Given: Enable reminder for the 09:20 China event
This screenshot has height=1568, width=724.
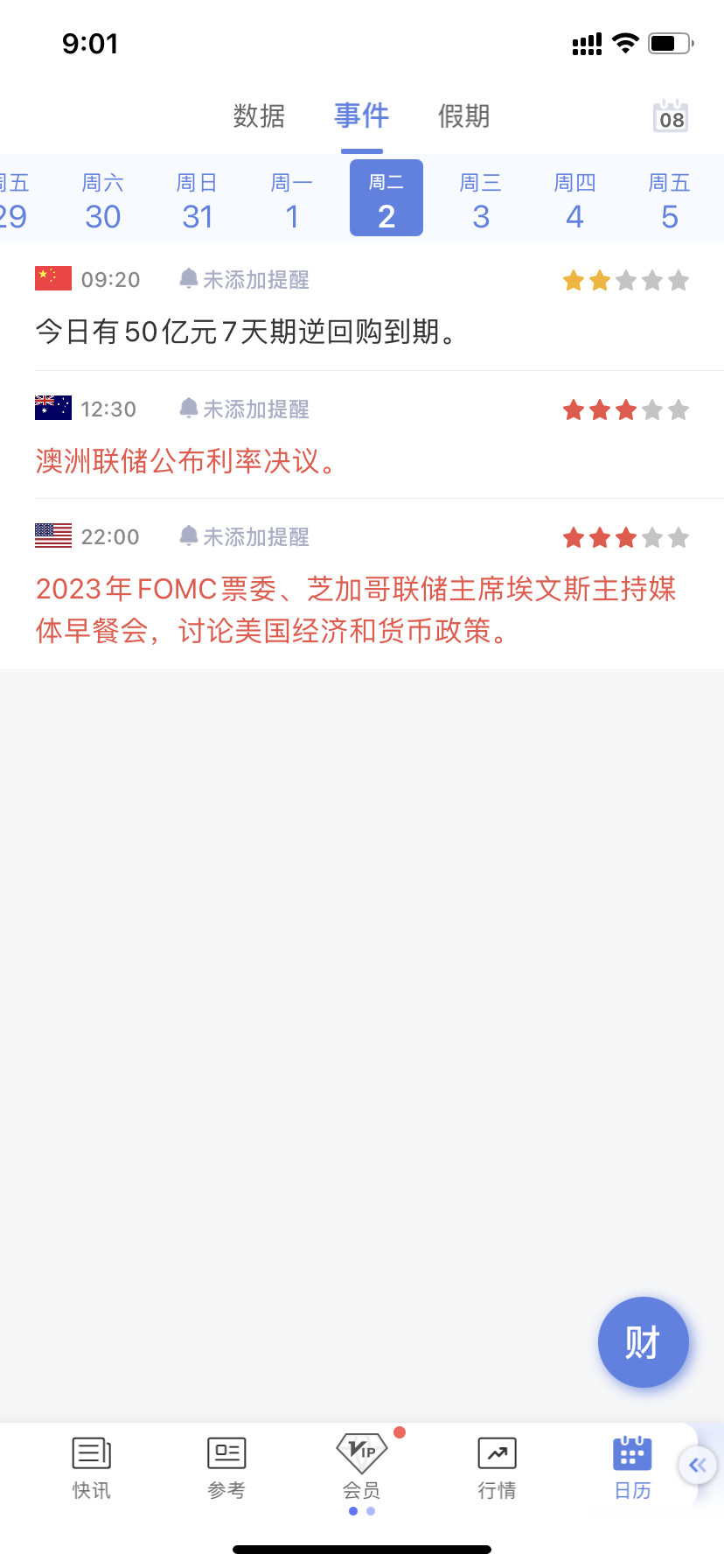Looking at the screenshot, I should point(243,278).
